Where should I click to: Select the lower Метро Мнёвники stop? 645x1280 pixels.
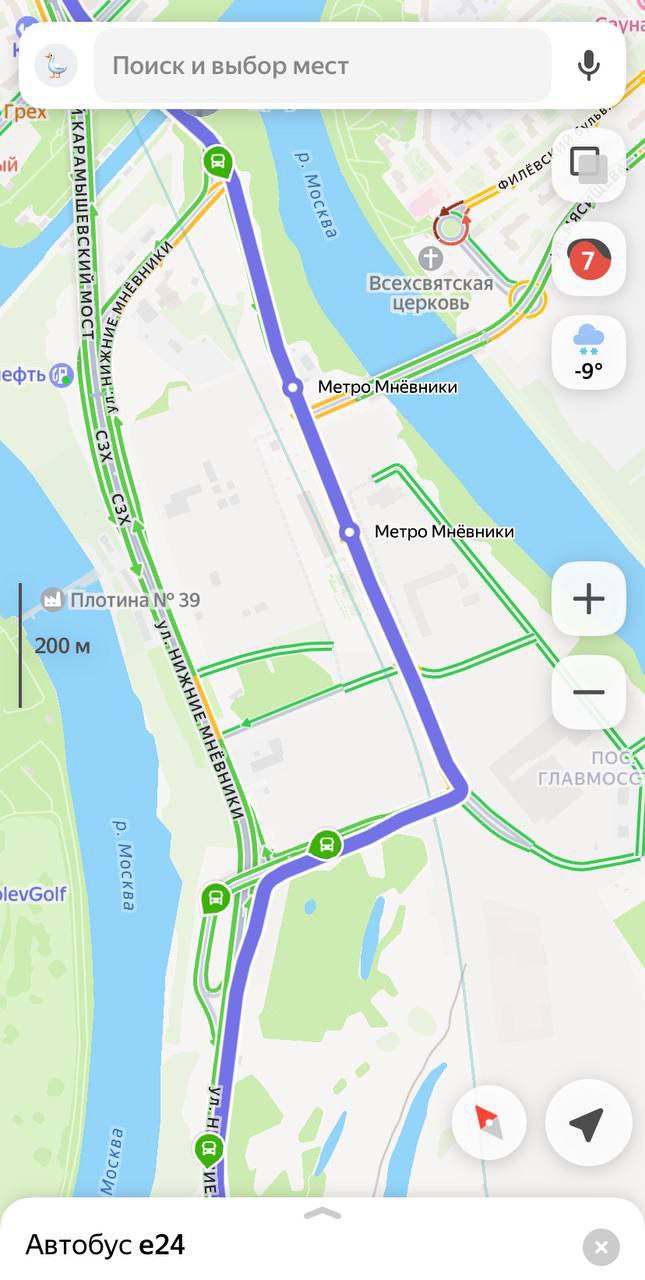(x=349, y=532)
